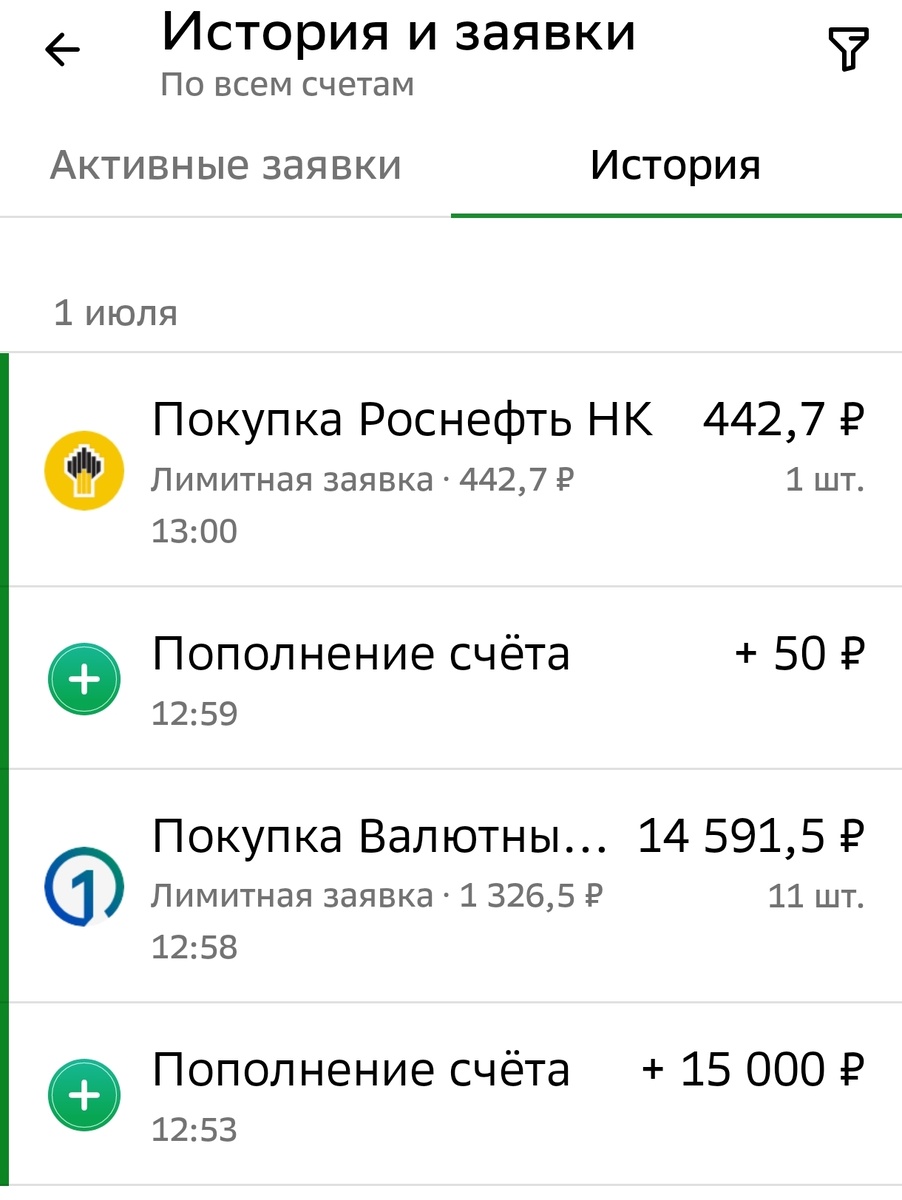Switch to Активные заявки tab
The height and width of the screenshot is (1200, 902).
click(x=225, y=165)
